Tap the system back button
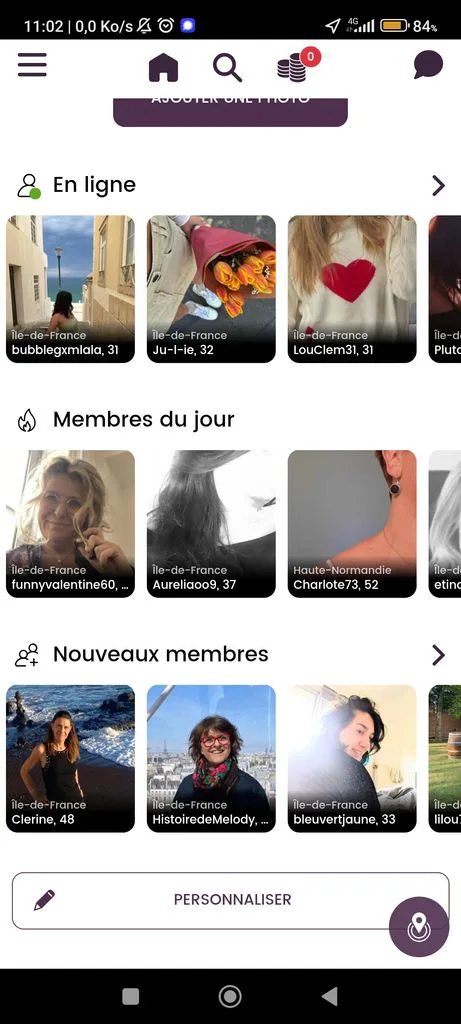This screenshot has height=1024, width=461. coord(330,996)
